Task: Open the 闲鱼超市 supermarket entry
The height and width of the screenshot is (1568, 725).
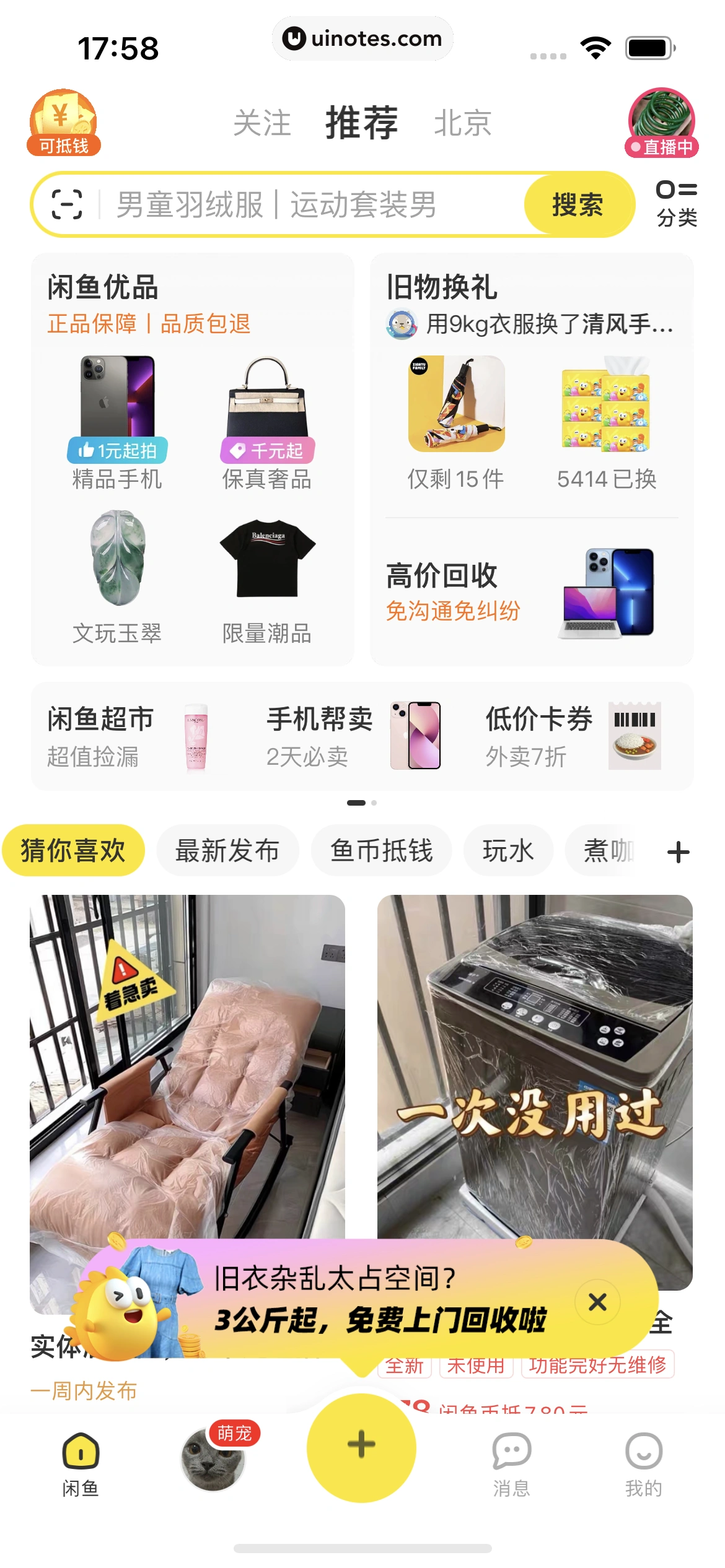Action: point(124,736)
